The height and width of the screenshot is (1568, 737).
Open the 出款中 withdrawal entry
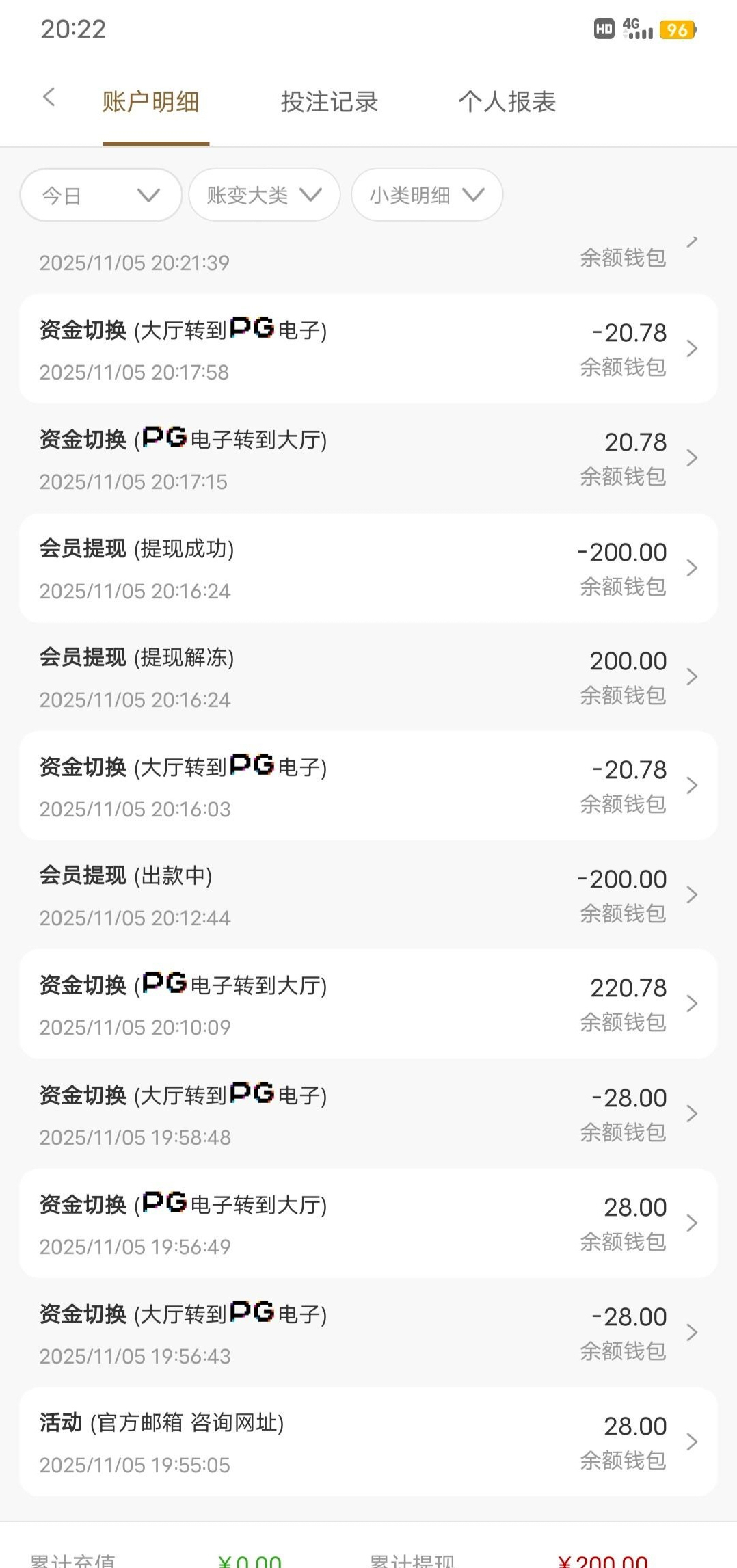368,895
